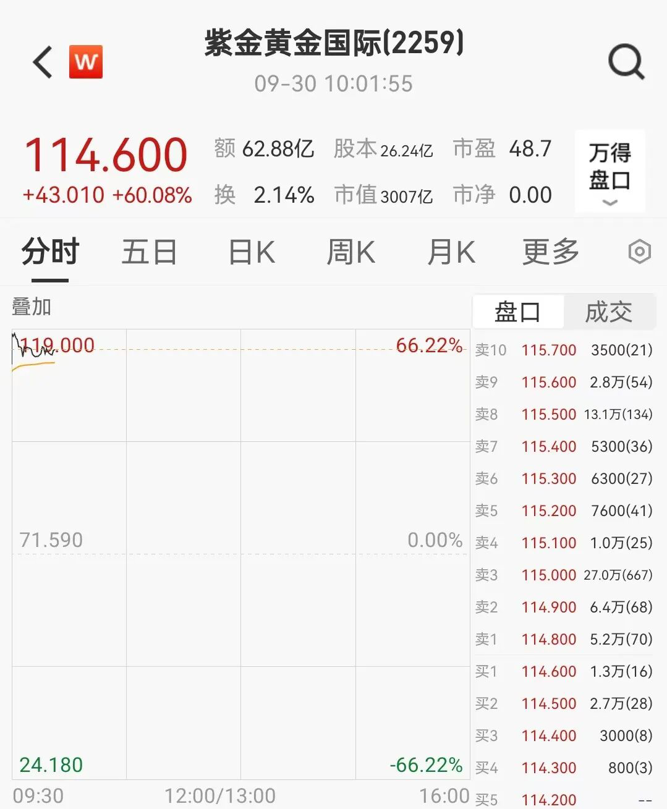Go back using the back arrow

42,62
